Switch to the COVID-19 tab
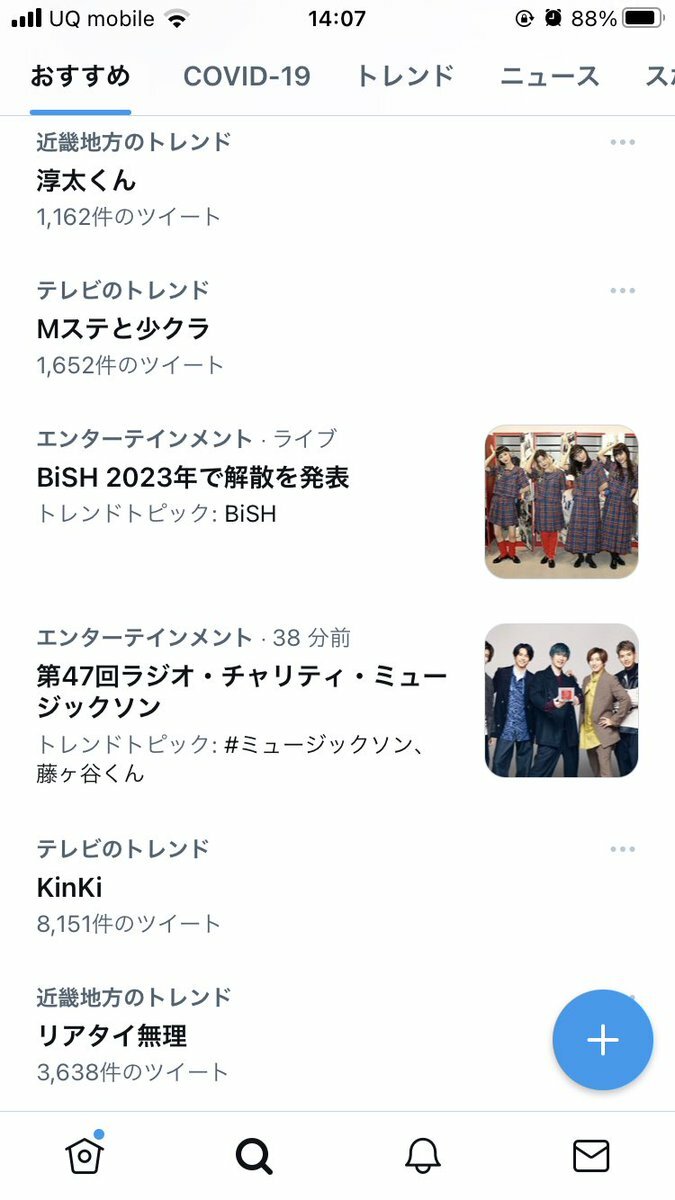 coord(246,76)
